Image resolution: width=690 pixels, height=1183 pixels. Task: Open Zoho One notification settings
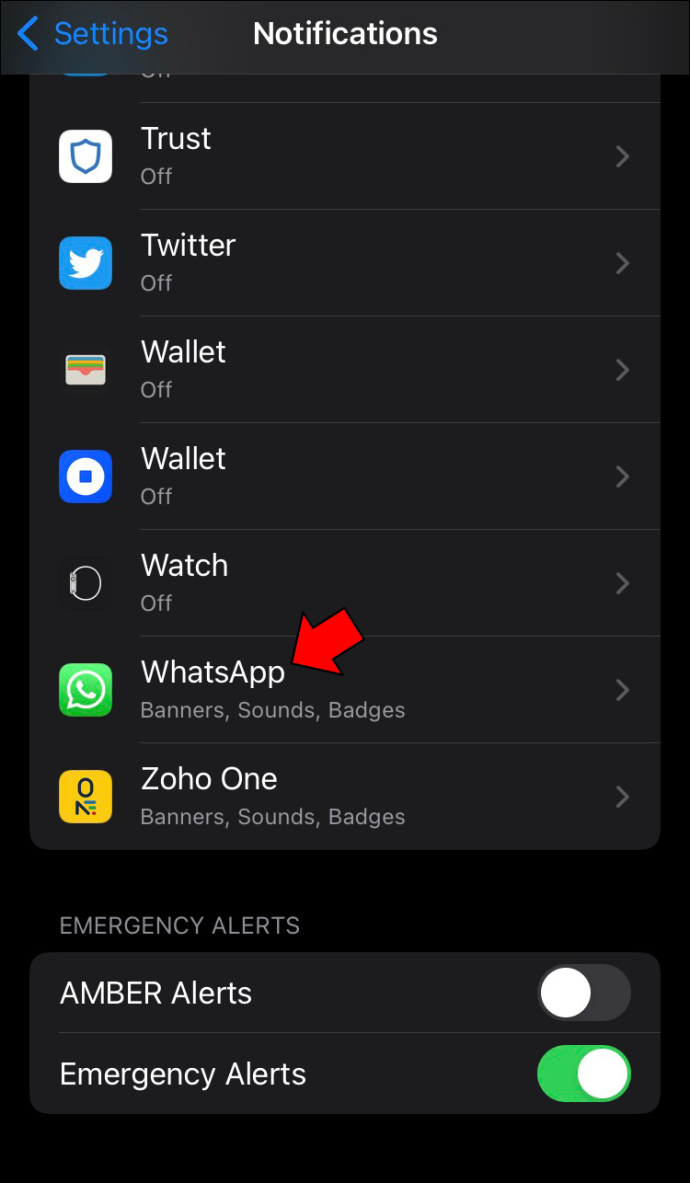(345, 796)
